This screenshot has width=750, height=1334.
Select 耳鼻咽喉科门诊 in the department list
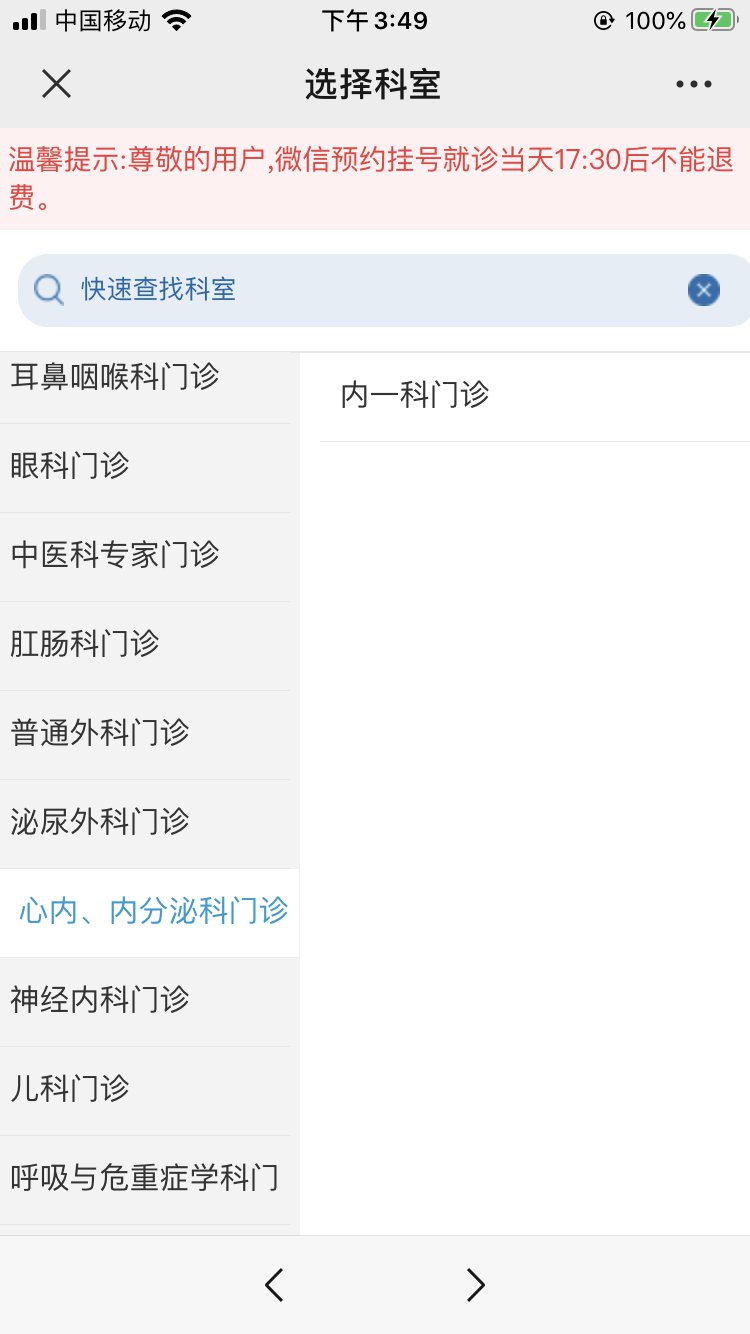115,378
